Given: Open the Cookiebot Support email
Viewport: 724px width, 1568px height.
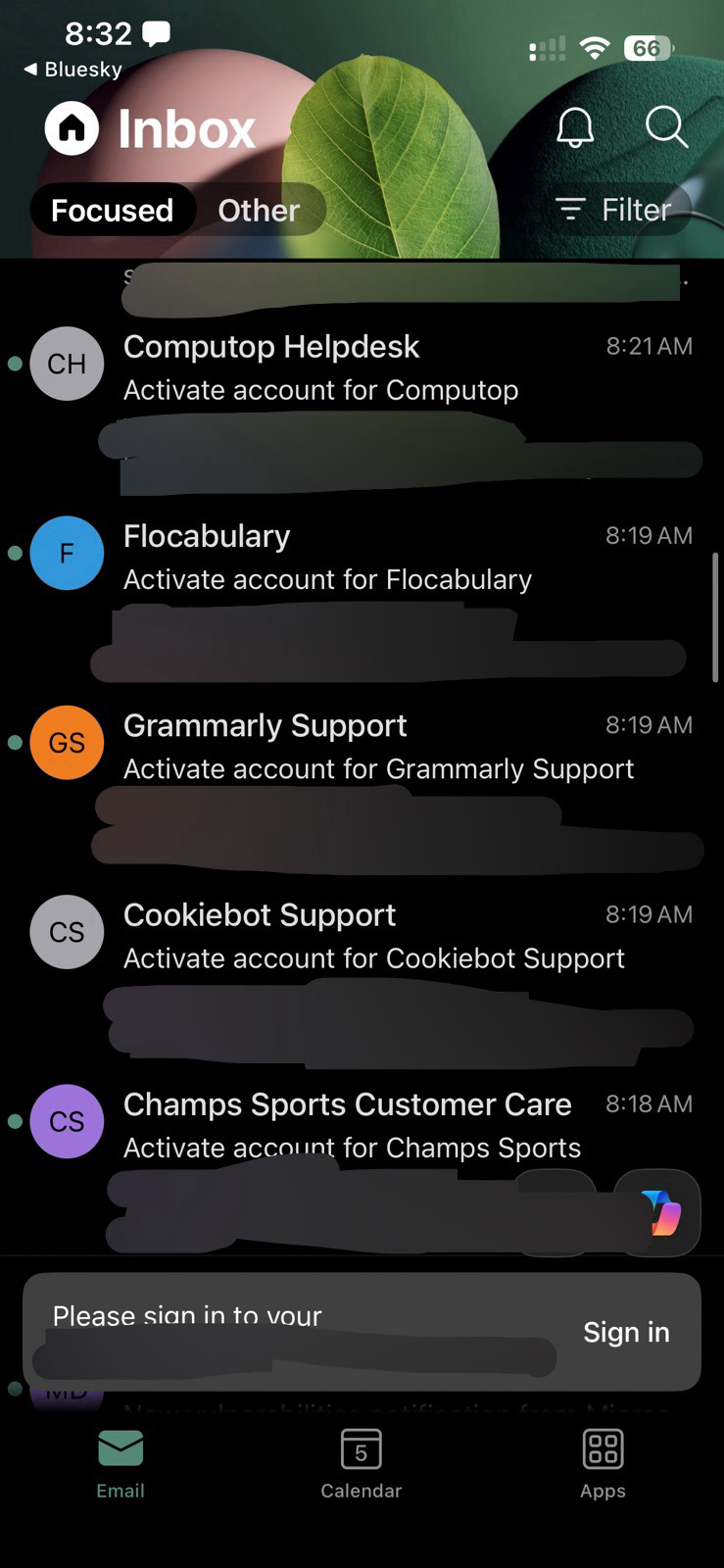Looking at the screenshot, I should tap(392, 936).
